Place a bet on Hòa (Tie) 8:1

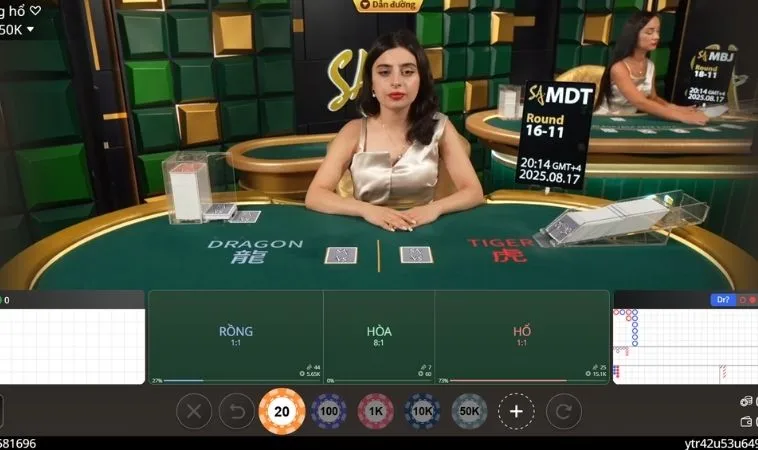tap(379, 336)
